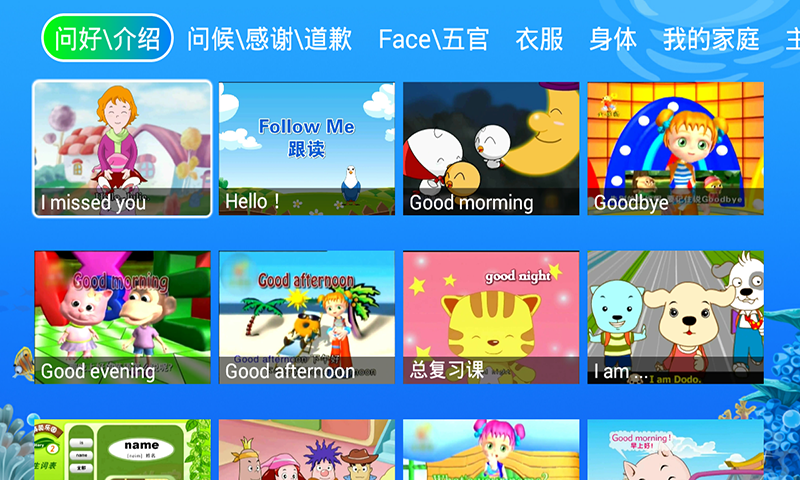Open the "Good afternoon" video

click(307, 317)
